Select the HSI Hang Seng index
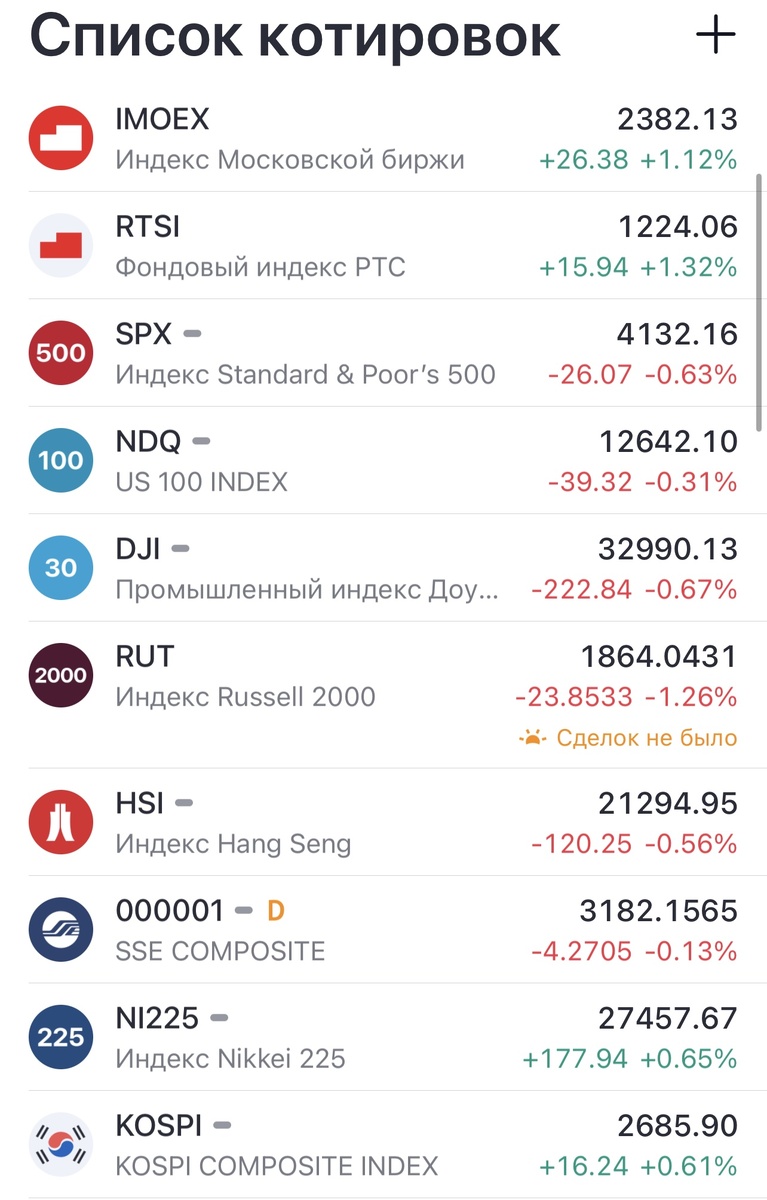This screenshot has width=767, height=1200. point(383,822)
